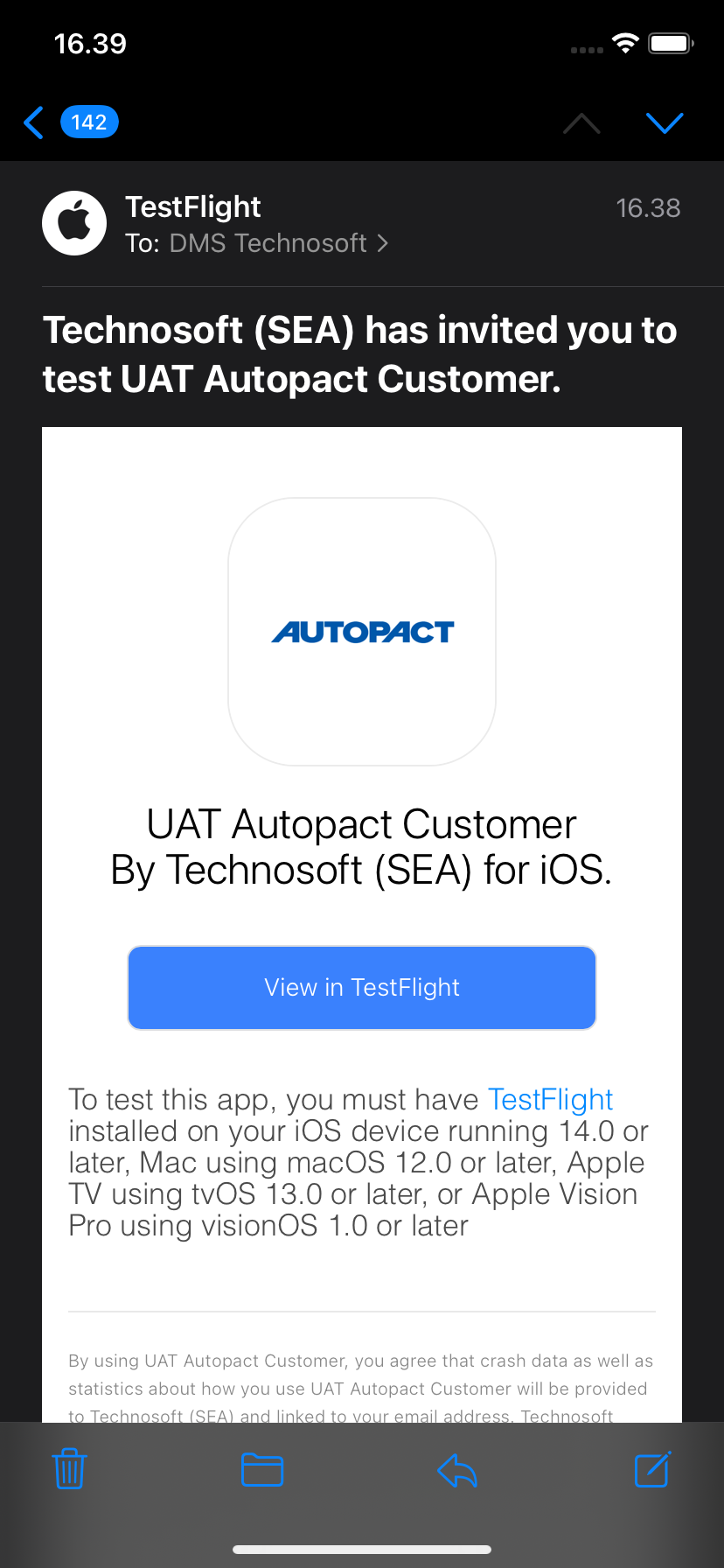Jump to the next email
Image resolution: width=724 pixels, height=1568 pixels.
[665, 123]
